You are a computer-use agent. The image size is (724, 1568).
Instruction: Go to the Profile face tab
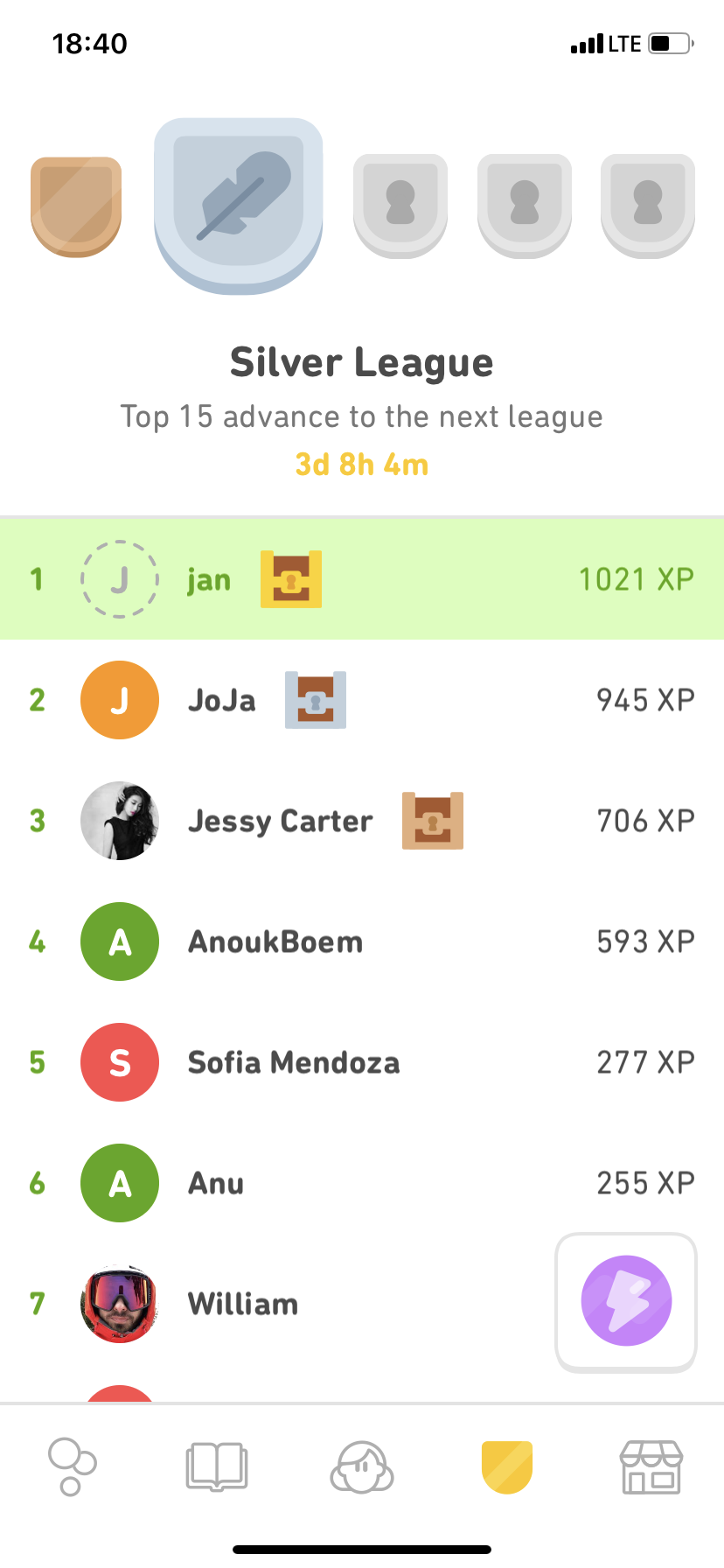(x=362, y=1466)
